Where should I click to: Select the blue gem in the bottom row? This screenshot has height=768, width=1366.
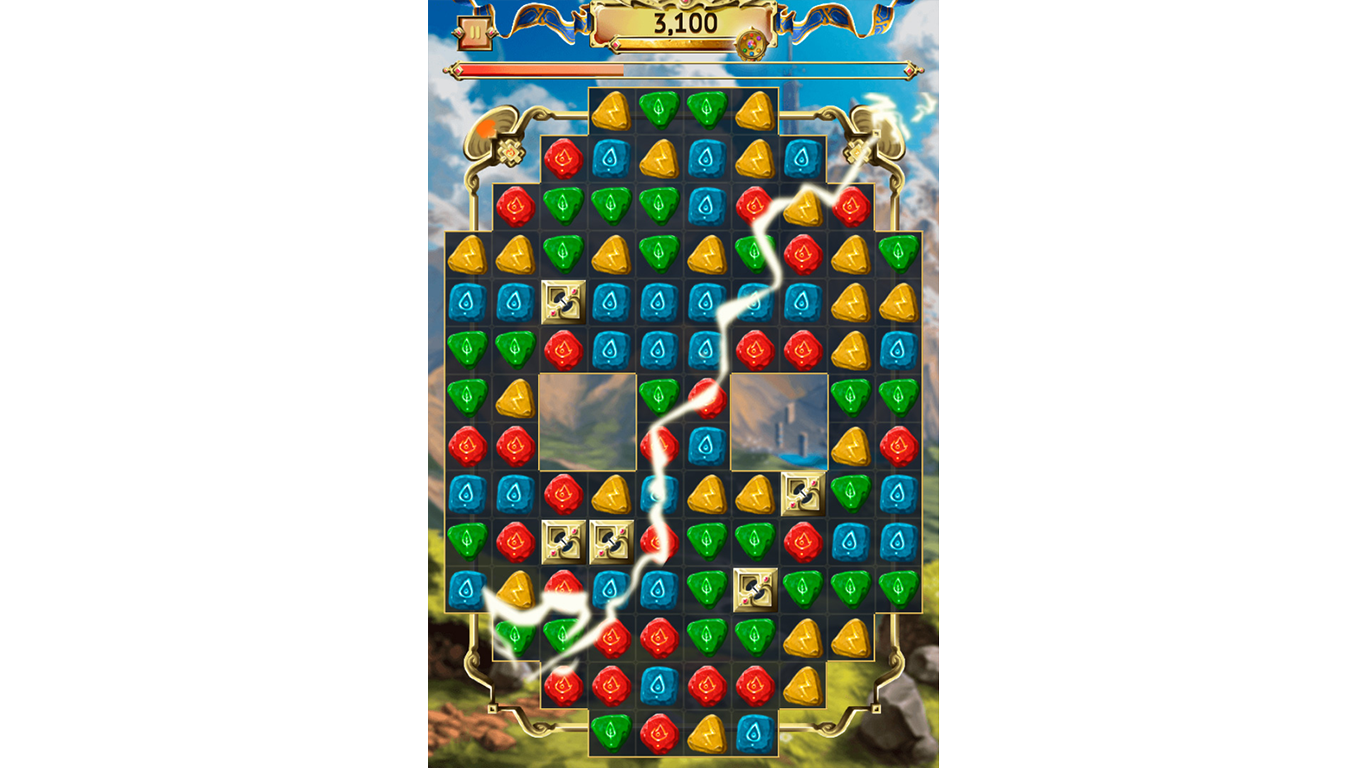point(755,733)
